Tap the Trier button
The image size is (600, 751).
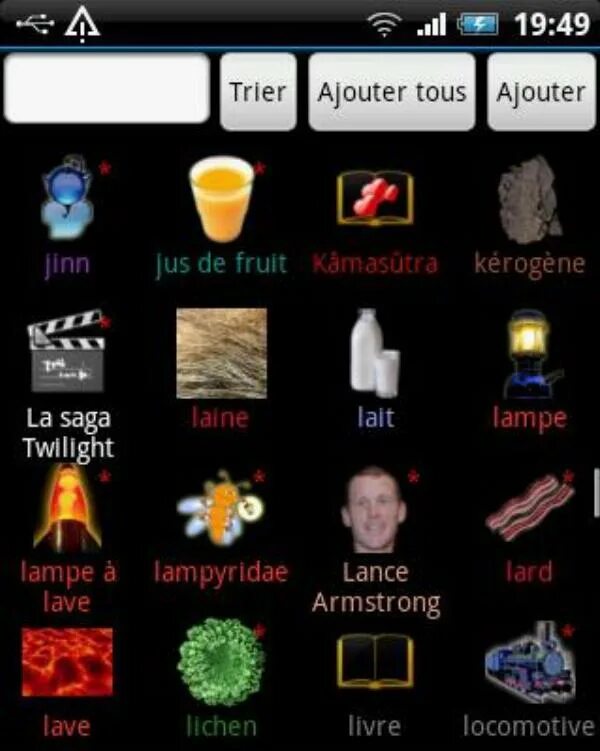pos(257,92)
